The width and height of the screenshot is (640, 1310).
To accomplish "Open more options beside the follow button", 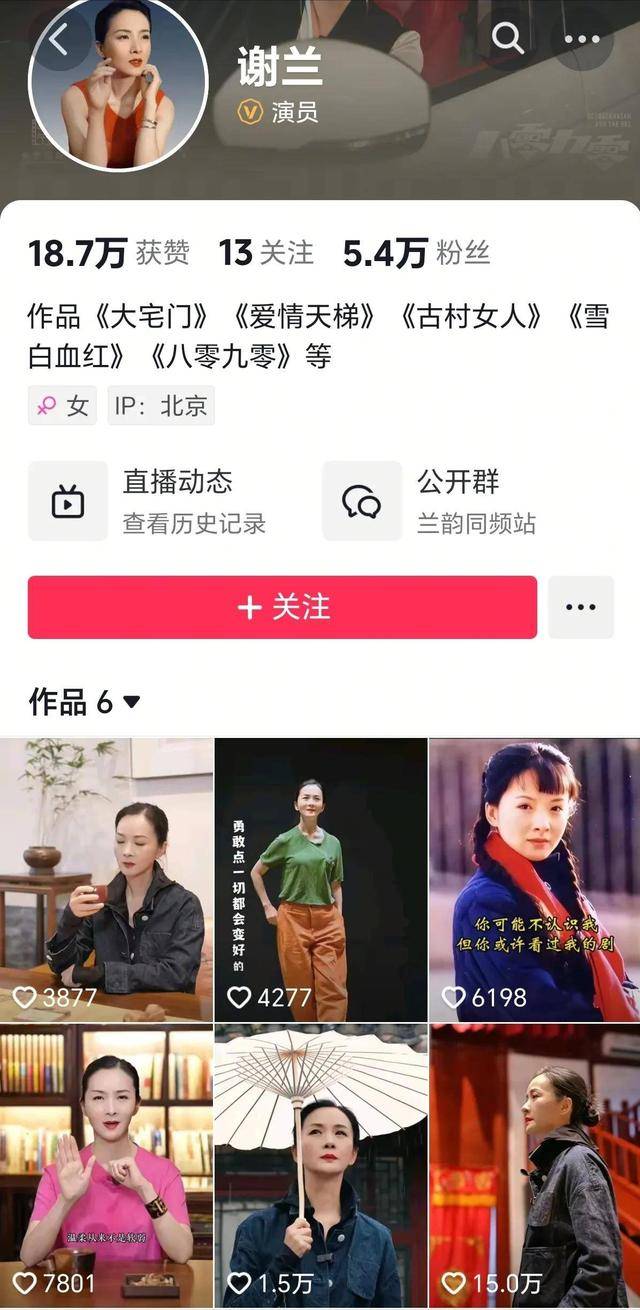I will tap(581, 607).
